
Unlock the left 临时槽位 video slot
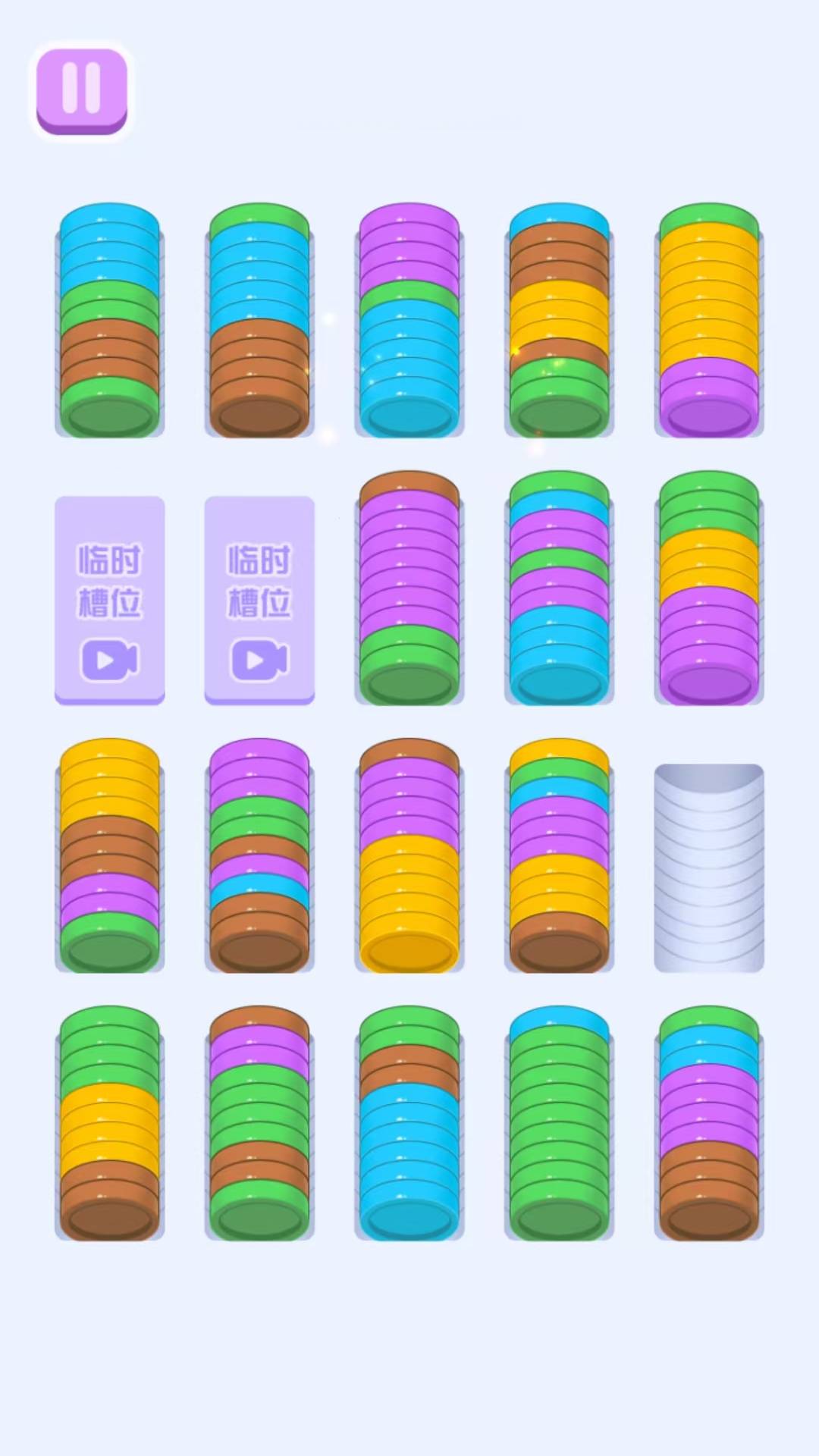tap(109, 599)
